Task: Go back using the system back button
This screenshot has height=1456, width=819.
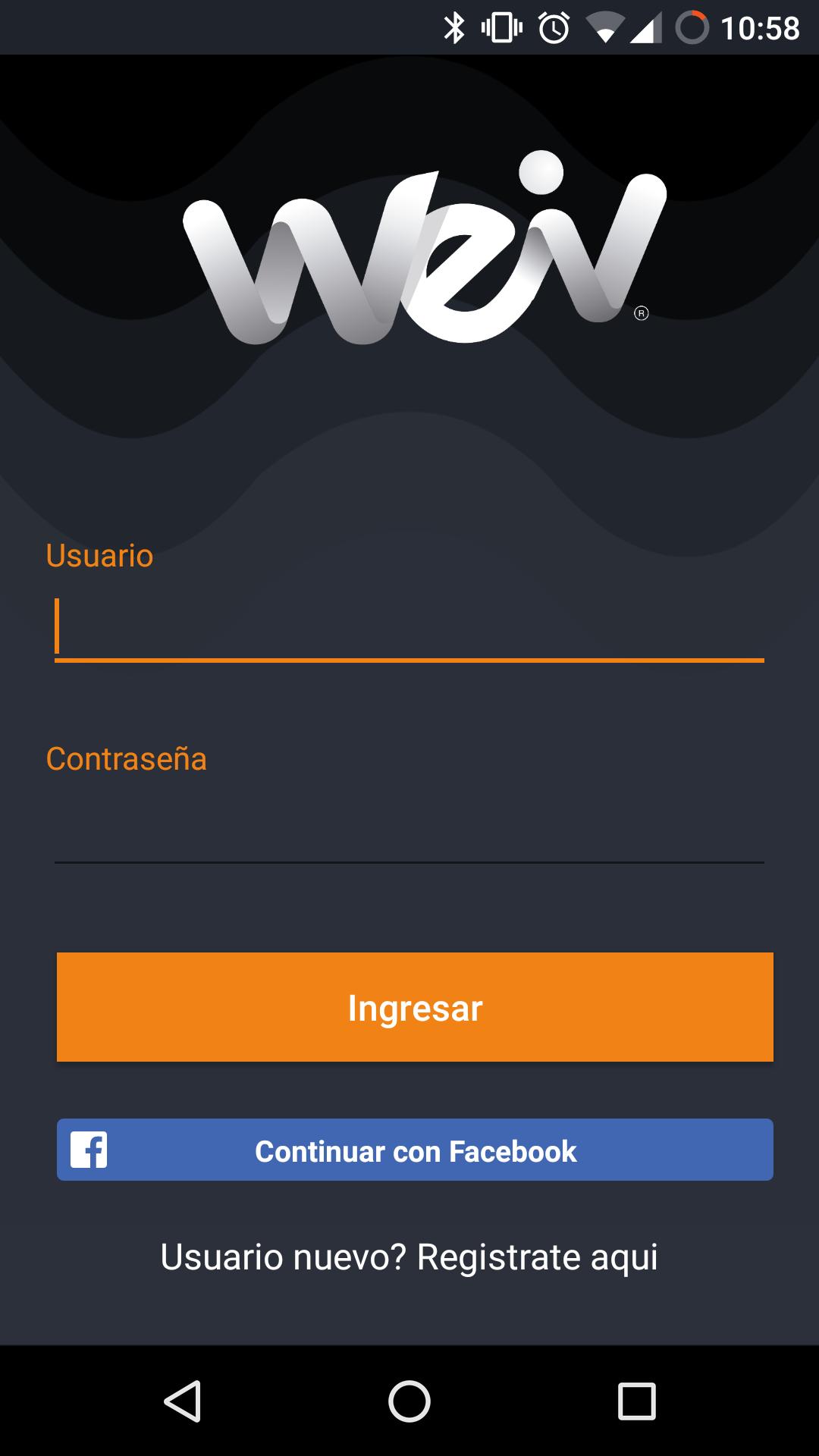Action: pos(183,1401)
